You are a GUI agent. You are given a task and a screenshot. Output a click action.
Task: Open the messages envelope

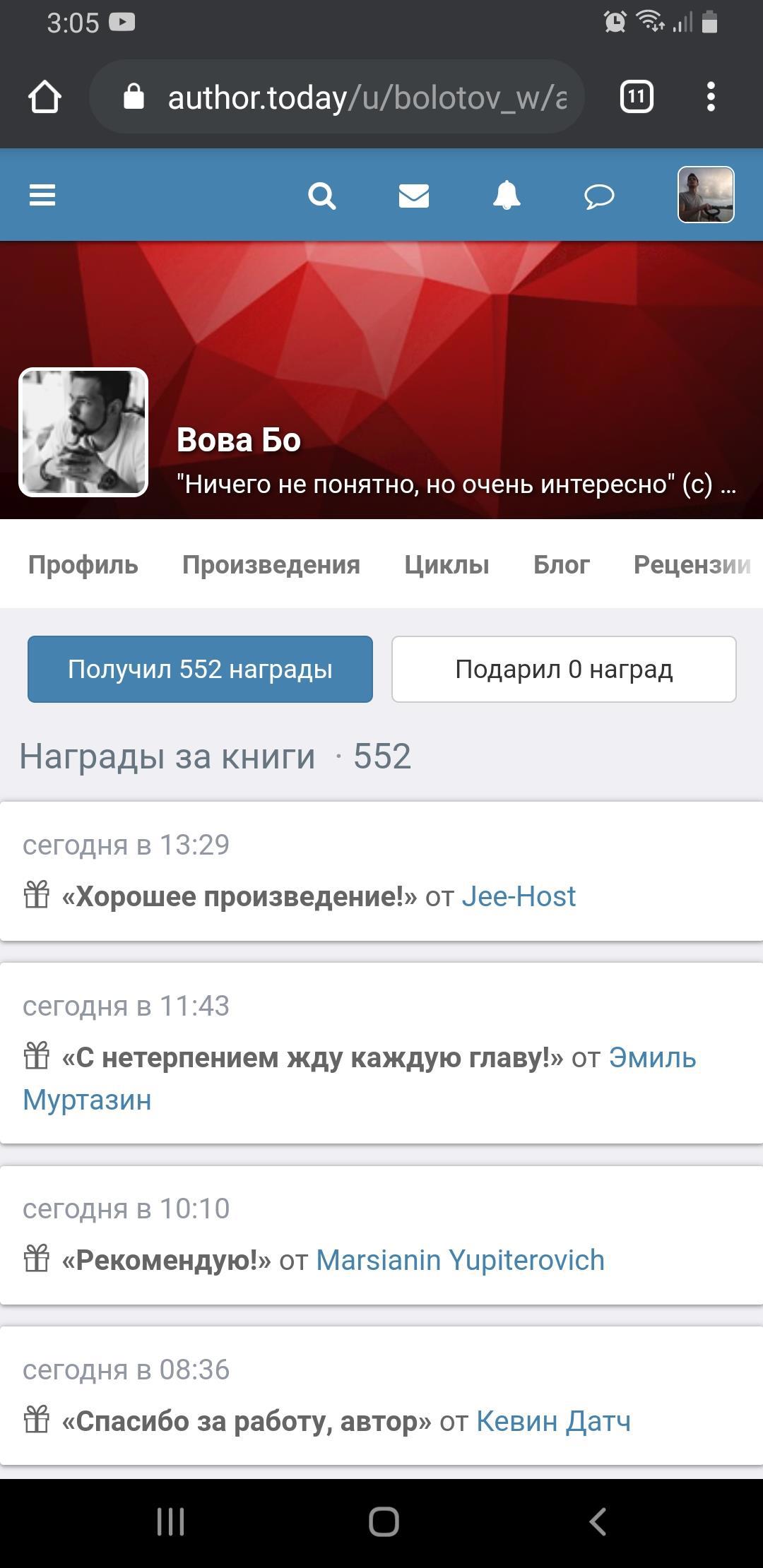click(414, 196)
